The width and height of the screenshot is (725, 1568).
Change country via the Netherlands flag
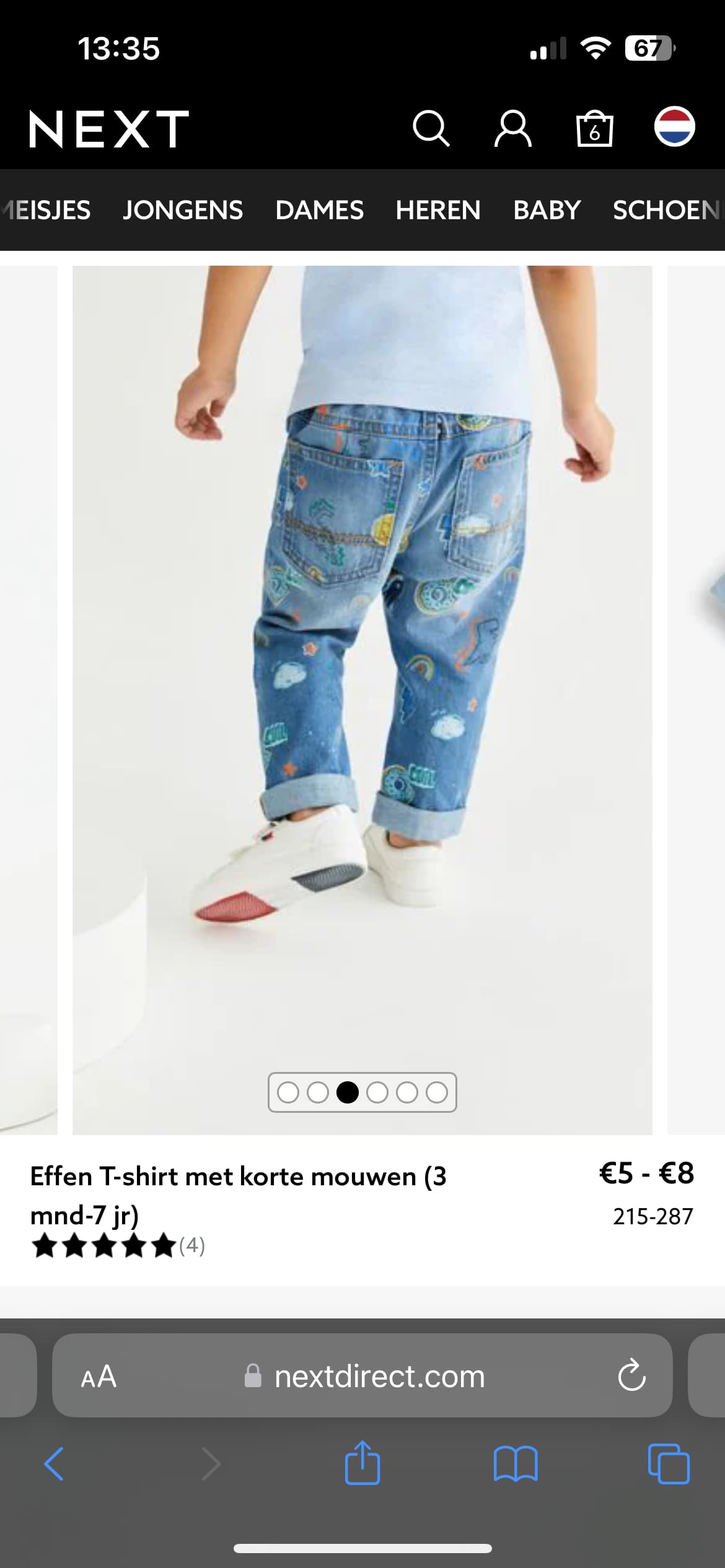(x=675, y=126)
